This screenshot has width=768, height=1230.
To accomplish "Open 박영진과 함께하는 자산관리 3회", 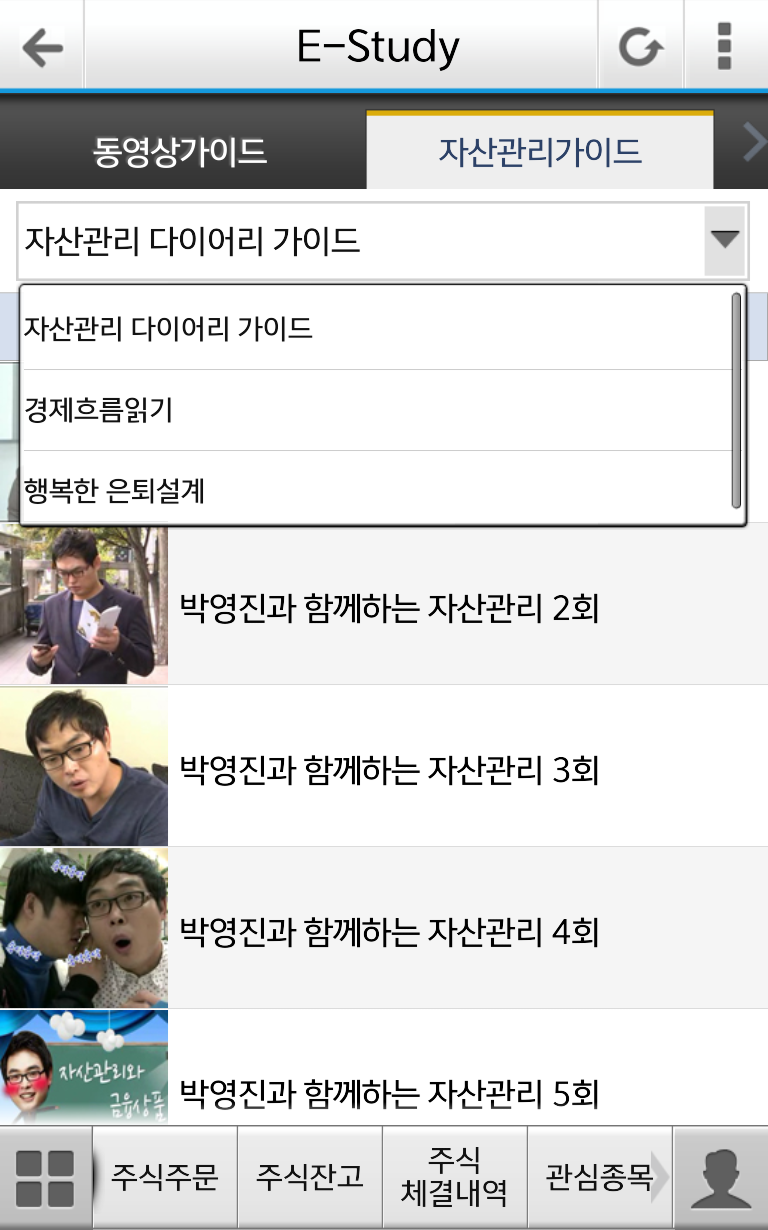I will [x=388, y=769].
